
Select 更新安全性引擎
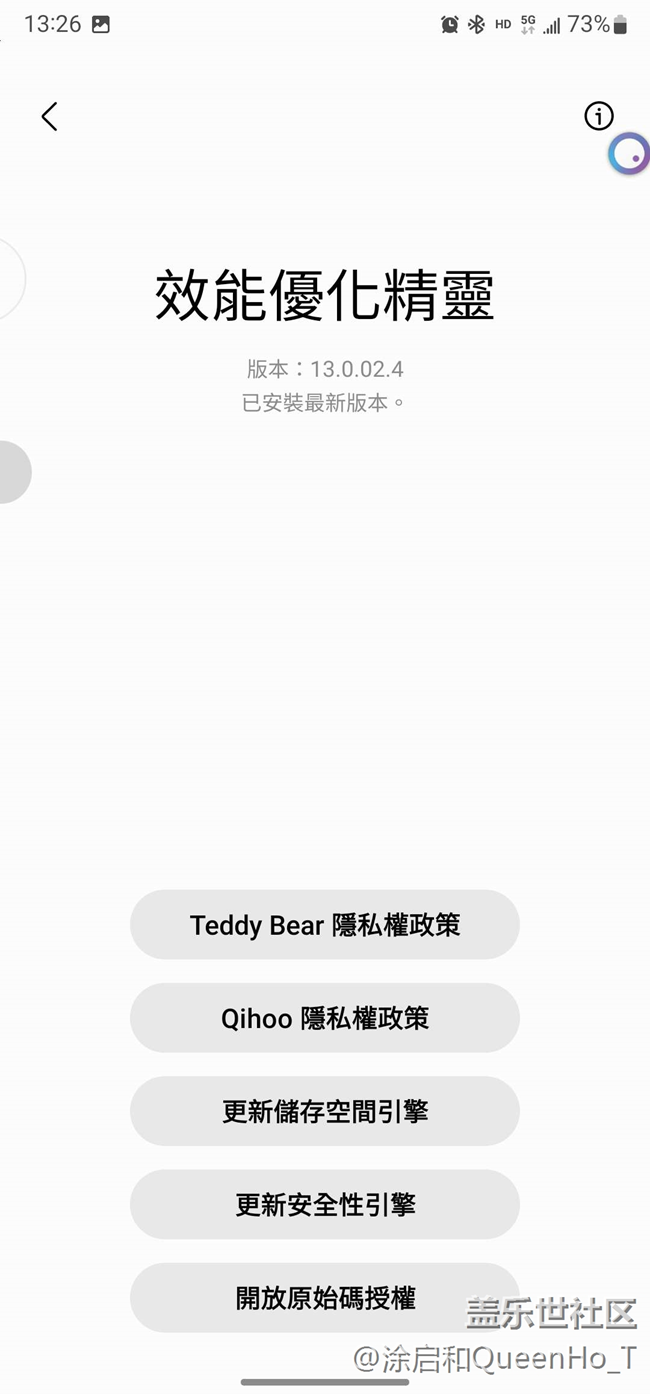coord(325,1205)
